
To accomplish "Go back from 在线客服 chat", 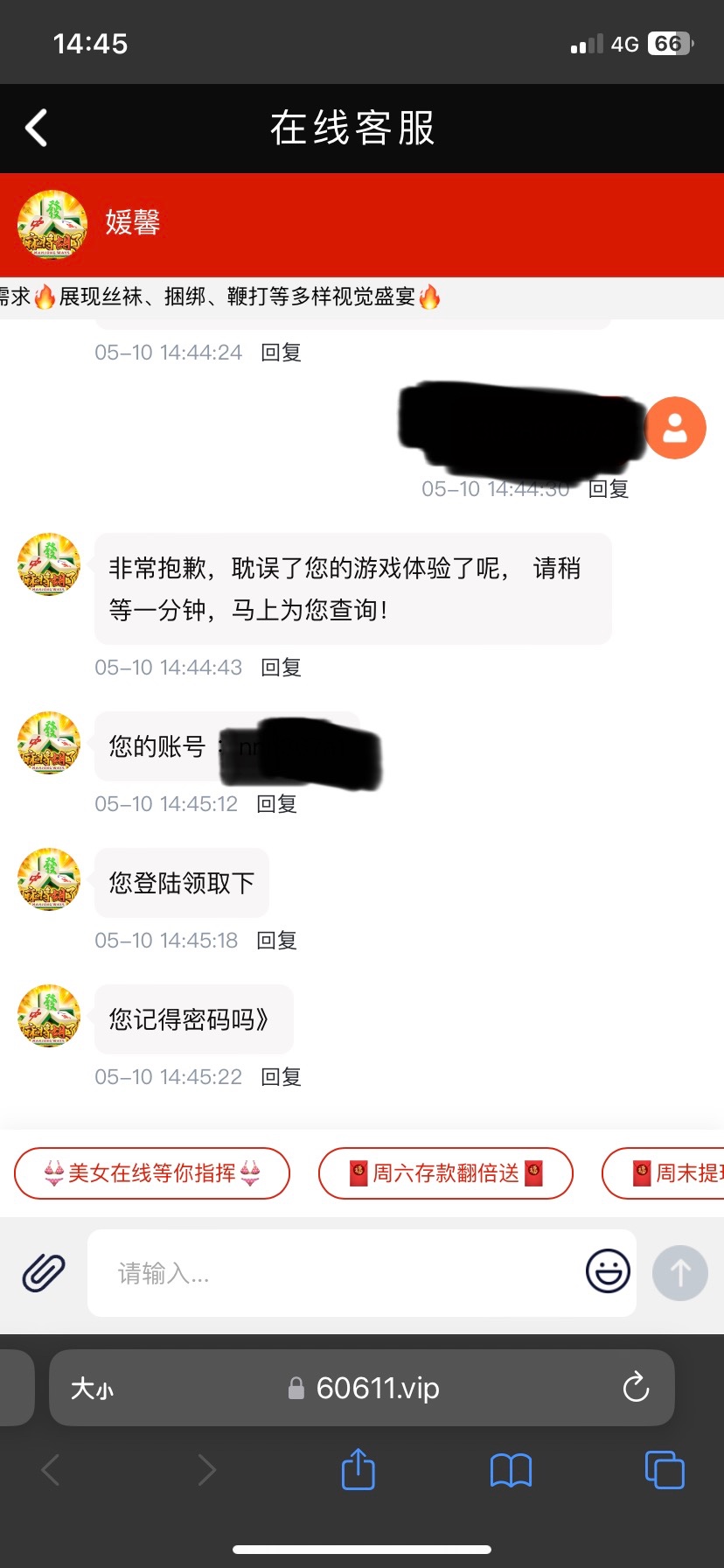I will 37,129.
